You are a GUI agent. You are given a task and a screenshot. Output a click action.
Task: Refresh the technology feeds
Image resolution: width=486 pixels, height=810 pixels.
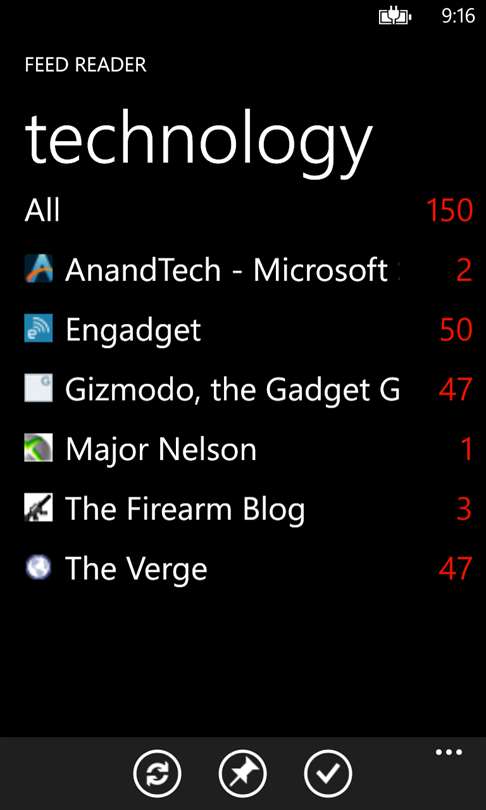157,774
